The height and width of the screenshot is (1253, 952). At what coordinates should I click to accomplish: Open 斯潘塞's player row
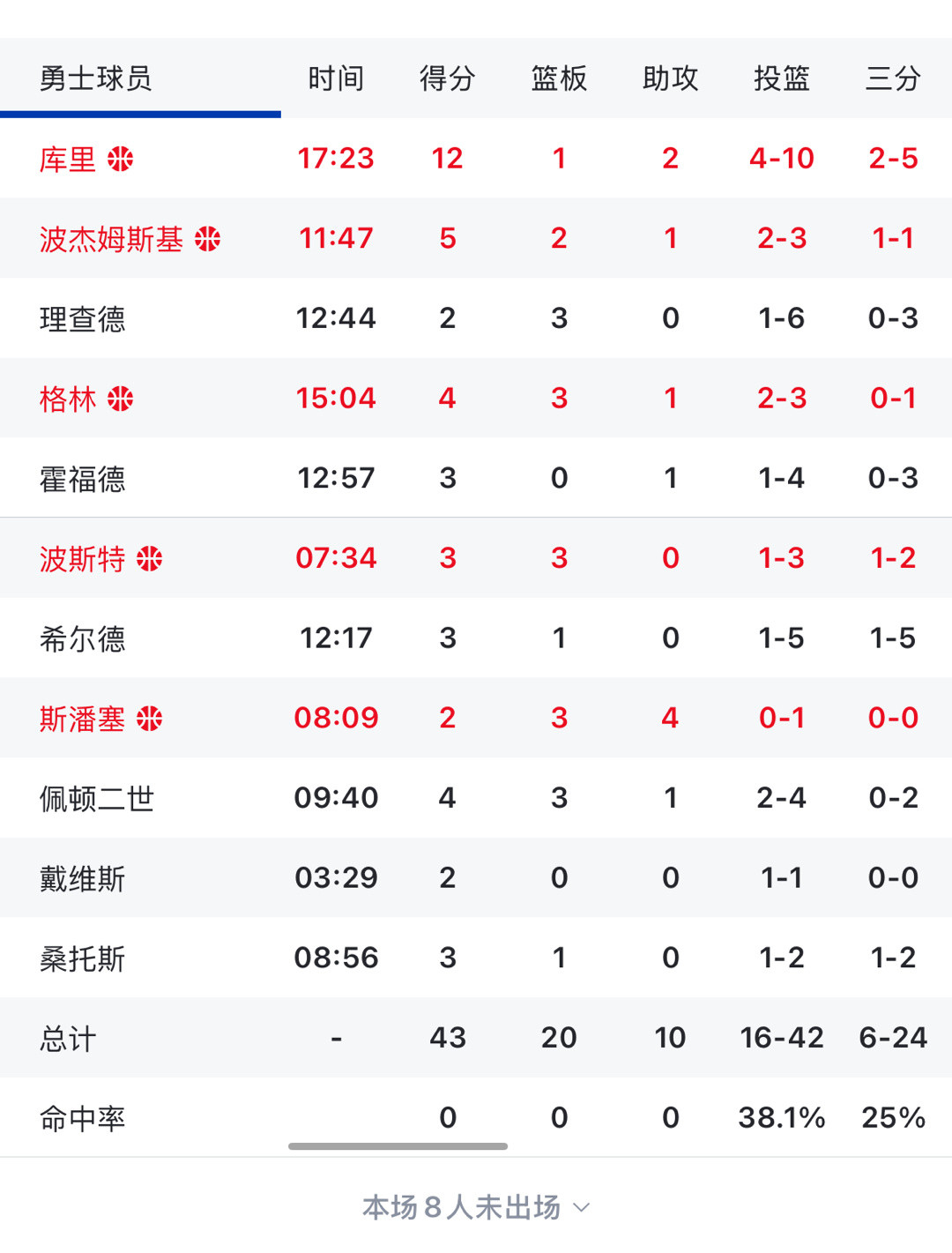(82, 720)
